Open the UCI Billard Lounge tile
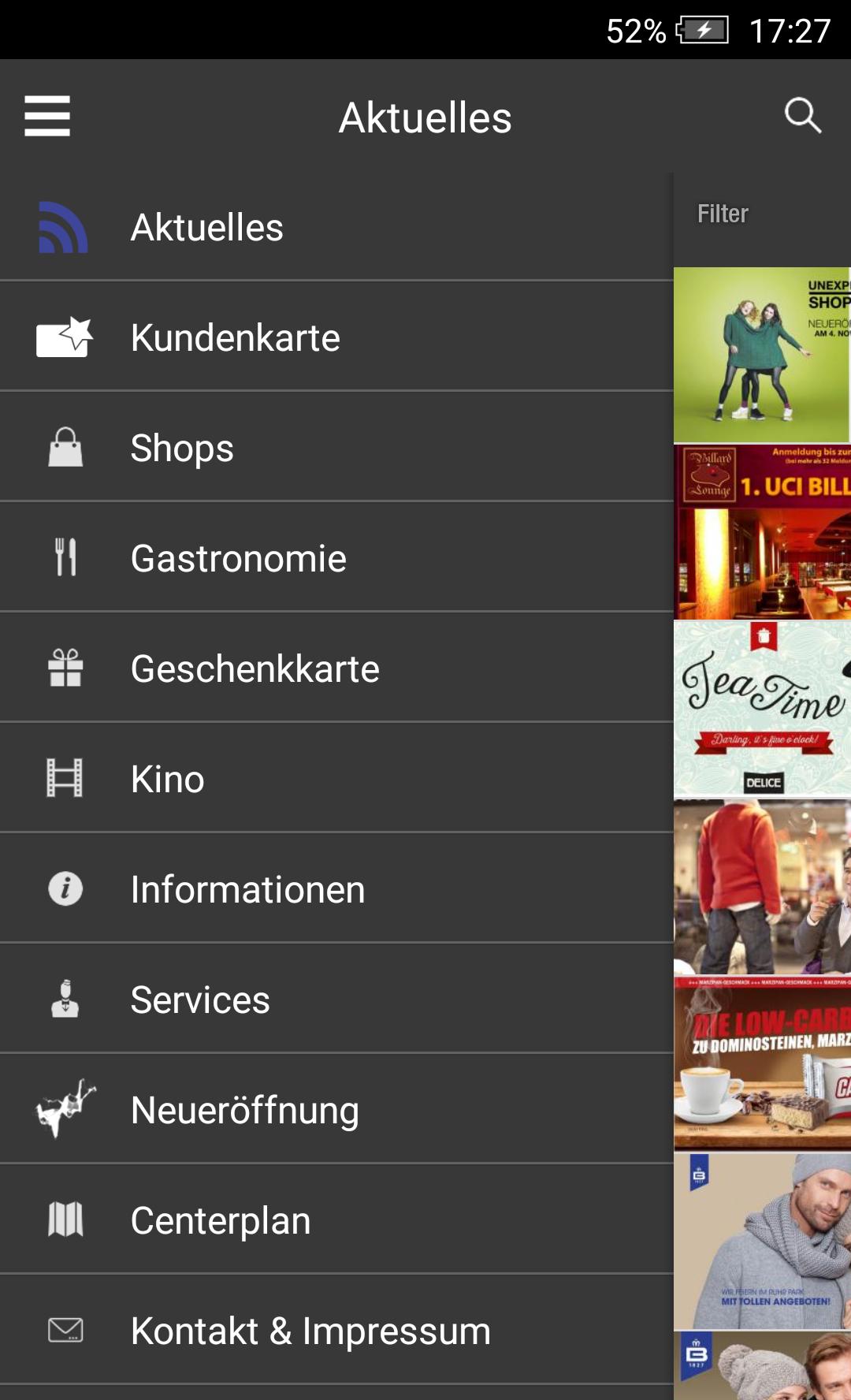The image size is (851, 1400). 762,532
